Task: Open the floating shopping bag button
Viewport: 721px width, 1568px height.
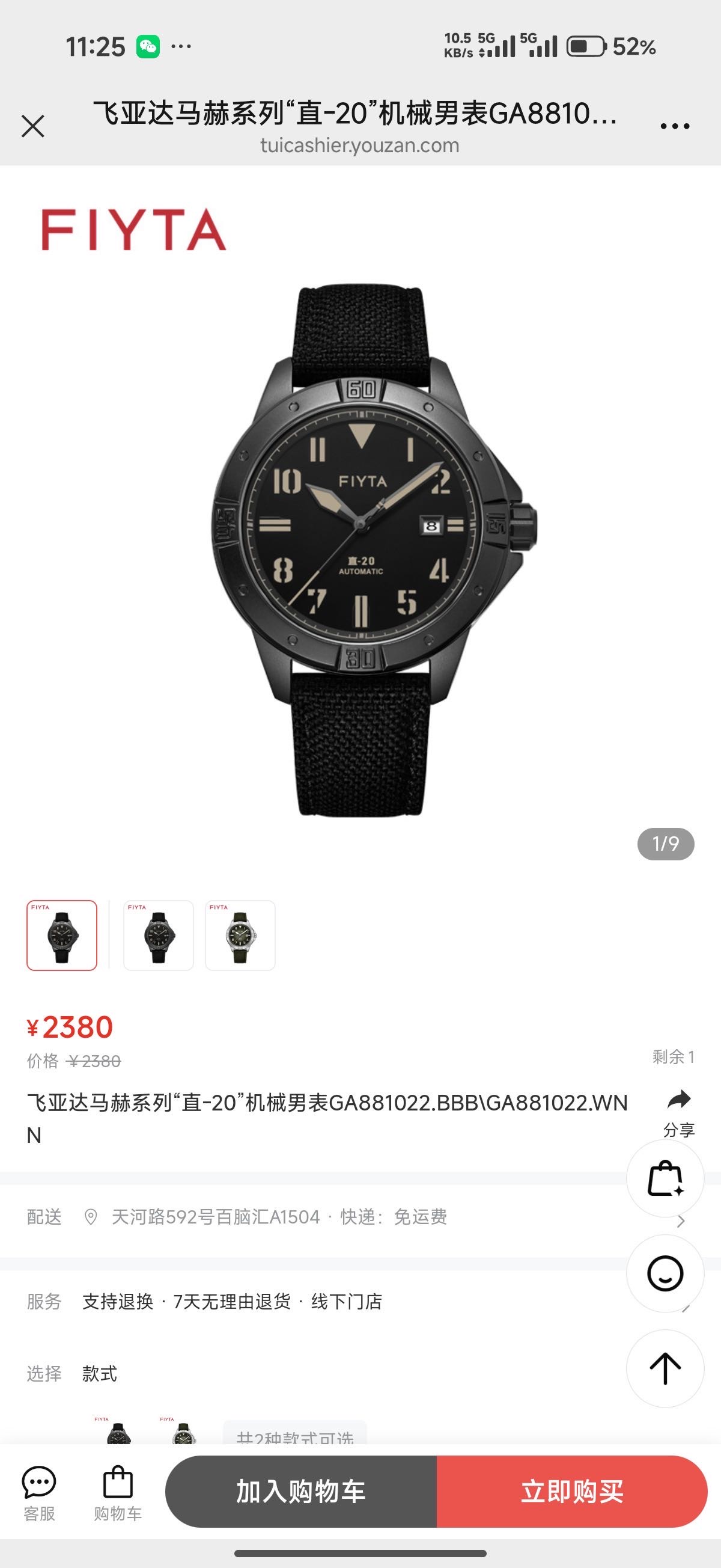Action: coord(665,1178)
